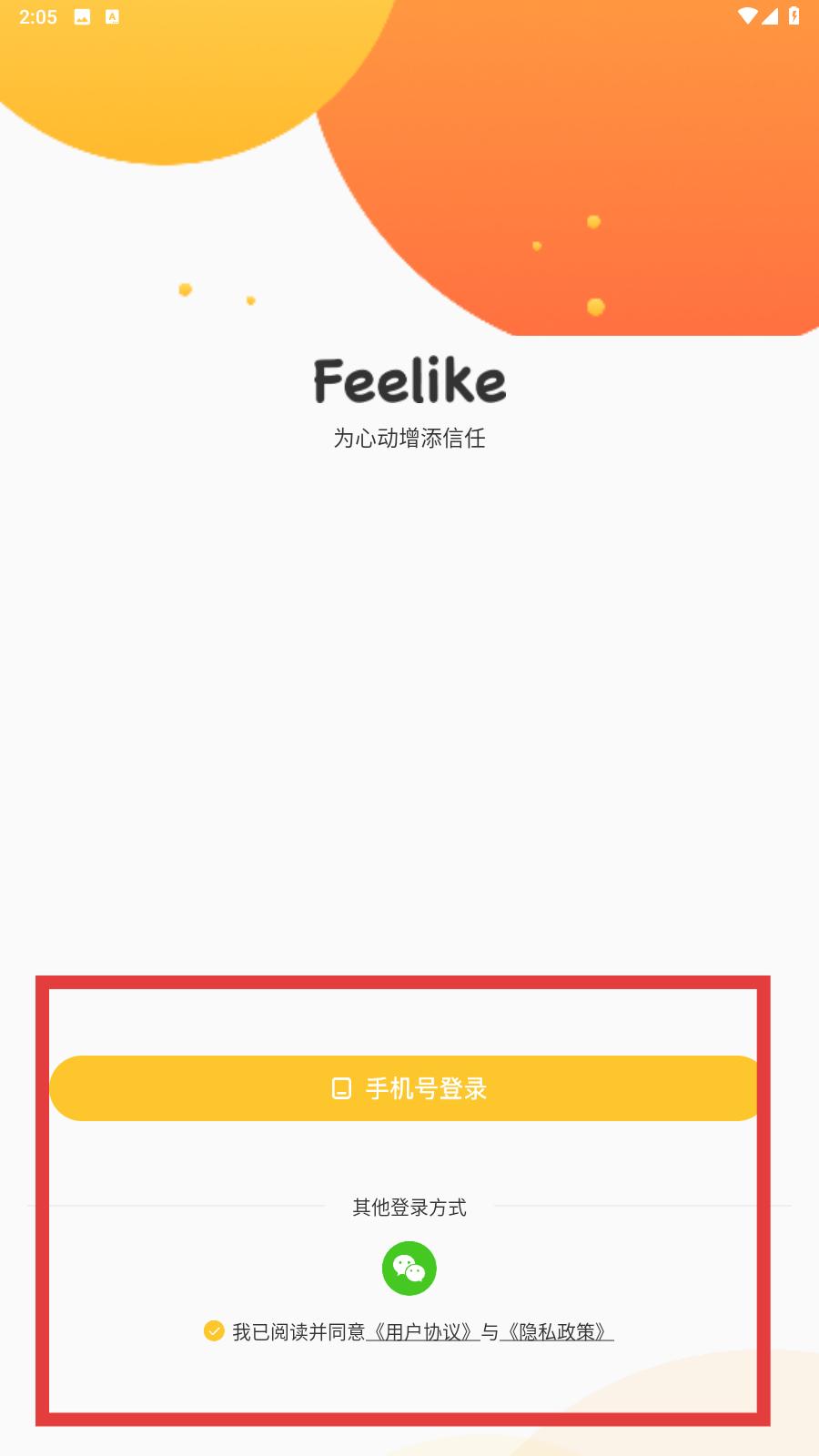
Task: Open the 《隐私政策》 privacy policy link
Action: coord(557,1332)
